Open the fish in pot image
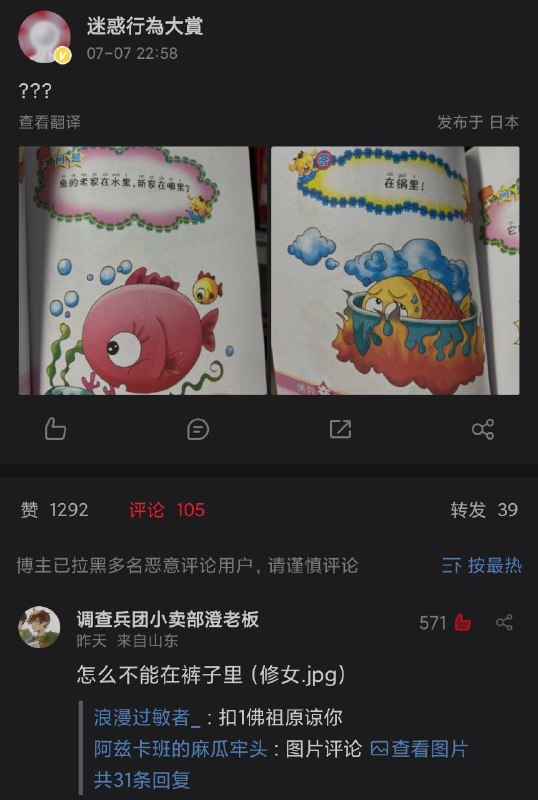 [x=395, y=270]
